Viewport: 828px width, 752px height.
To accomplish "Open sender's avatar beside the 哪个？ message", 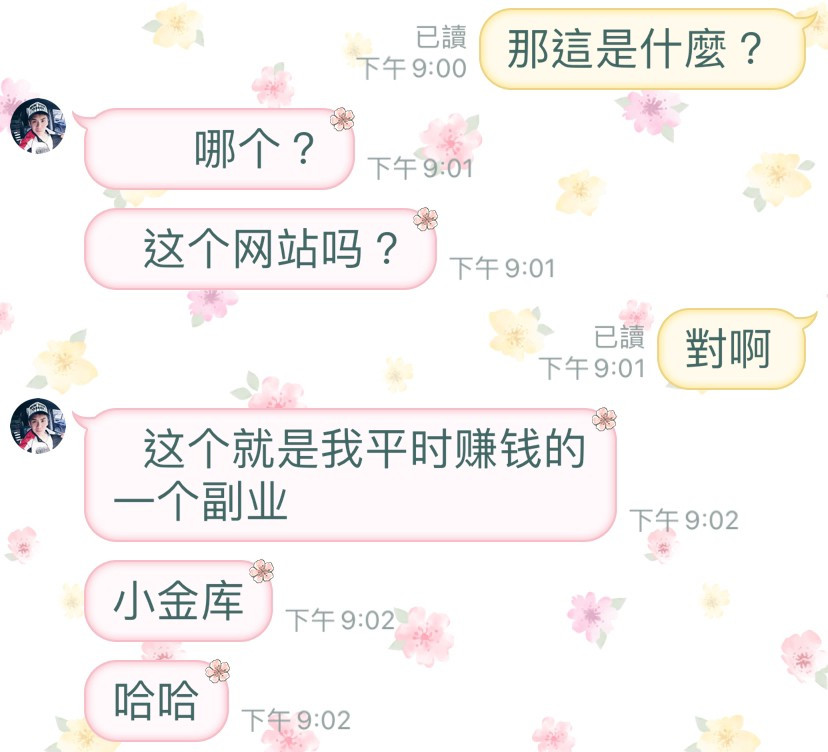I will pos(37,126).
